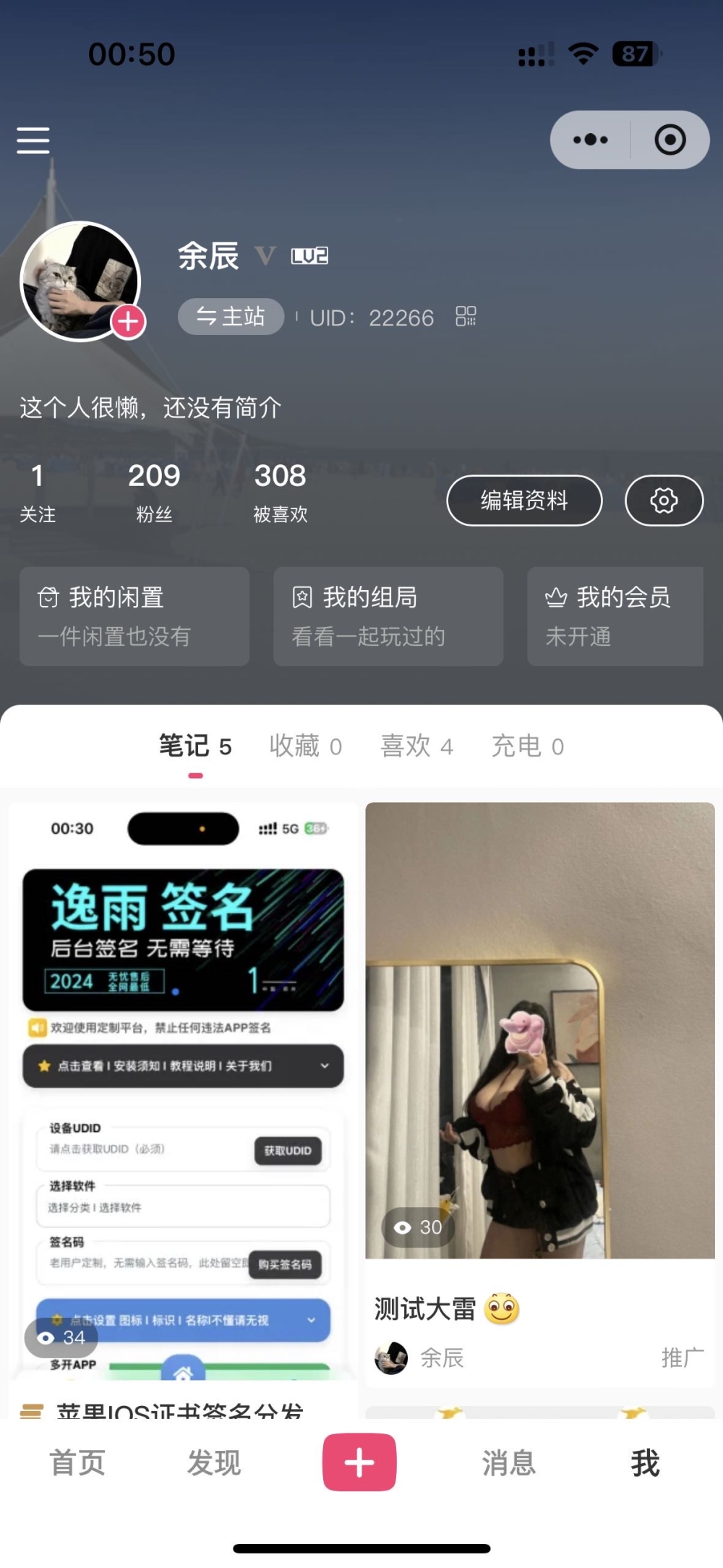Switch to 收藏 tab
This screenshot has height=1568, width=723.
coord(305,746)
